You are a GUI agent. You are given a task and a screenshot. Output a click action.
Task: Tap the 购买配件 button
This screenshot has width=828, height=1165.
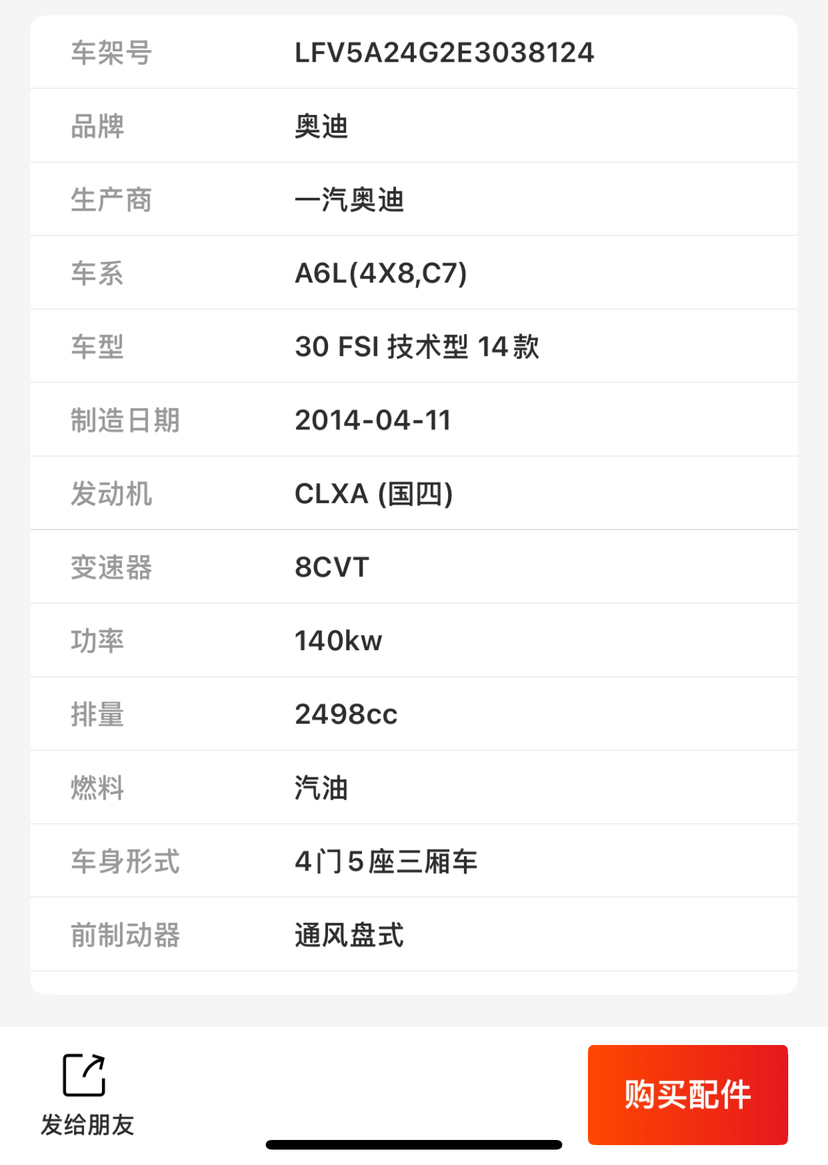coord(687,1094)
